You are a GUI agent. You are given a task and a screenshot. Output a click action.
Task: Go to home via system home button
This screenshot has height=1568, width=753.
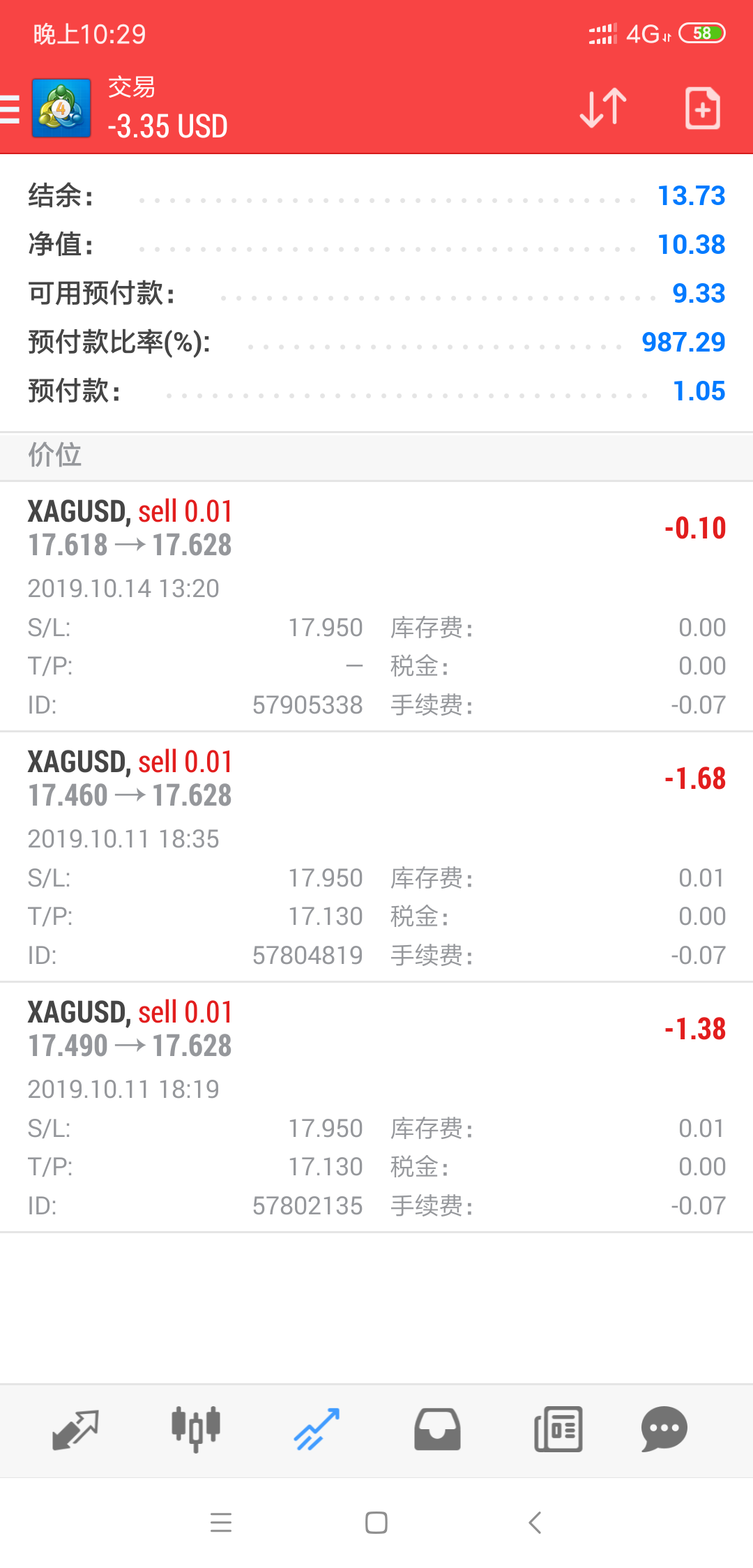pyautogui.click(x=376, y=1523)
